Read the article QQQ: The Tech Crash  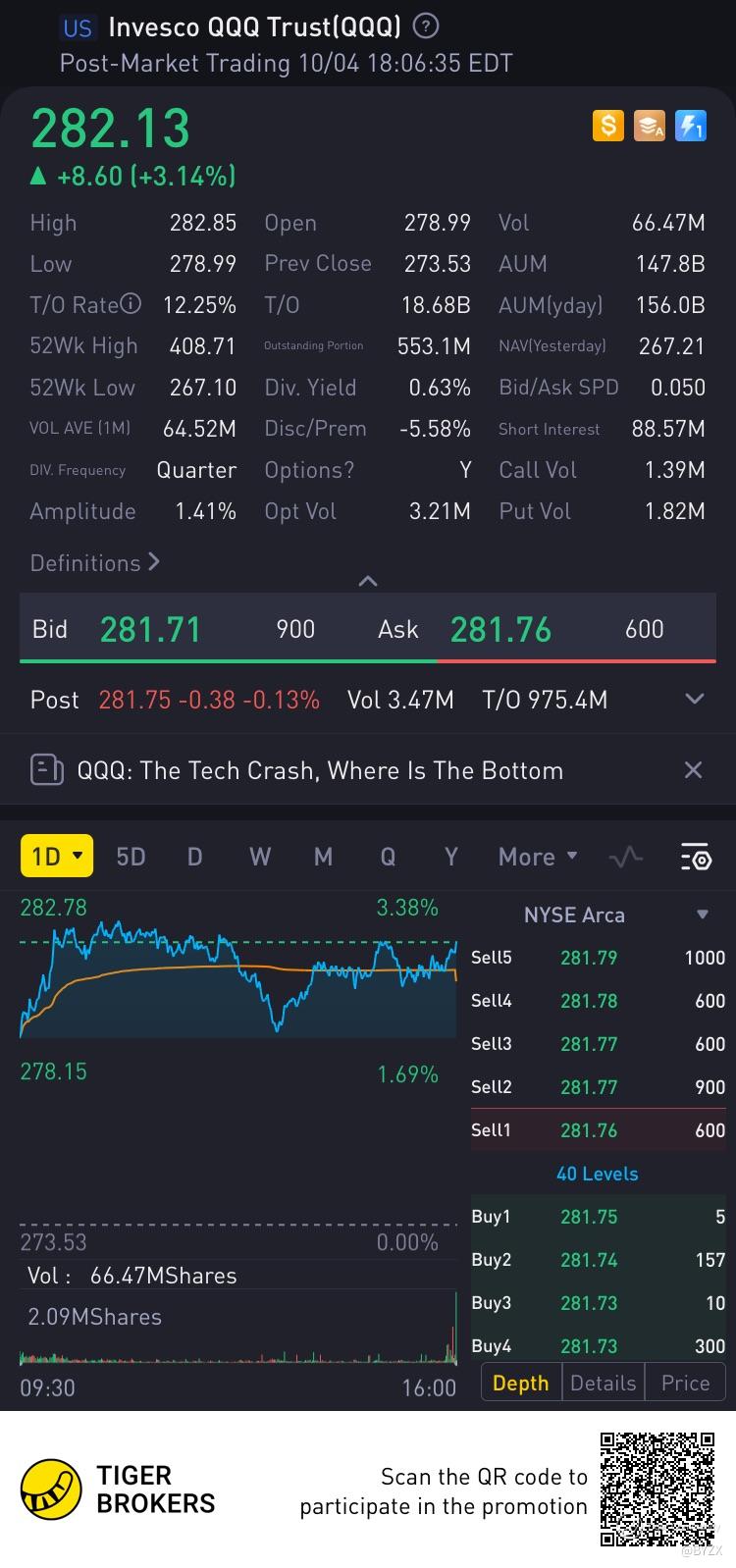pyautogui.click(x=320, y=770)
